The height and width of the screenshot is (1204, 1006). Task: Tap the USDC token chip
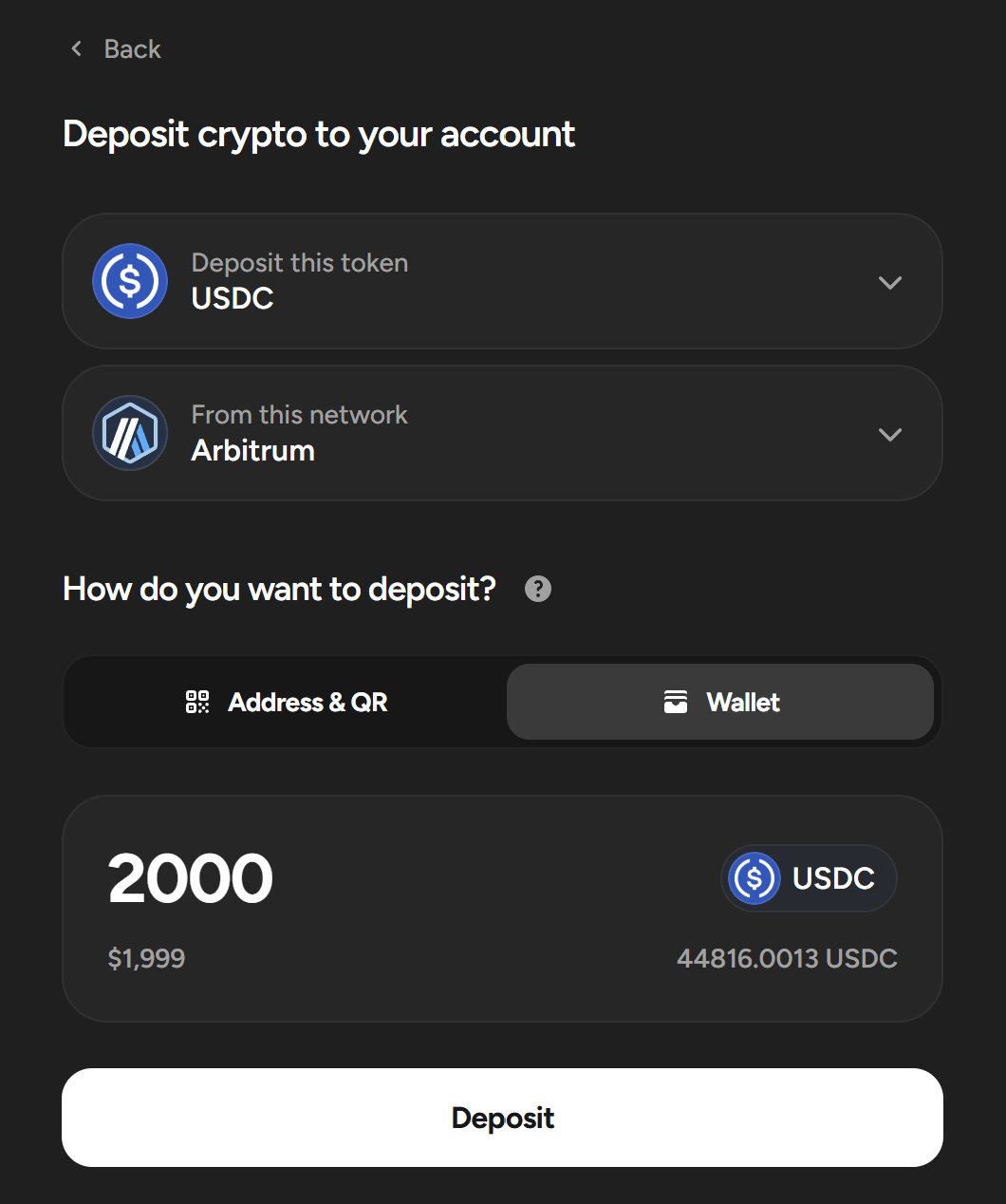tap(810, 877)
